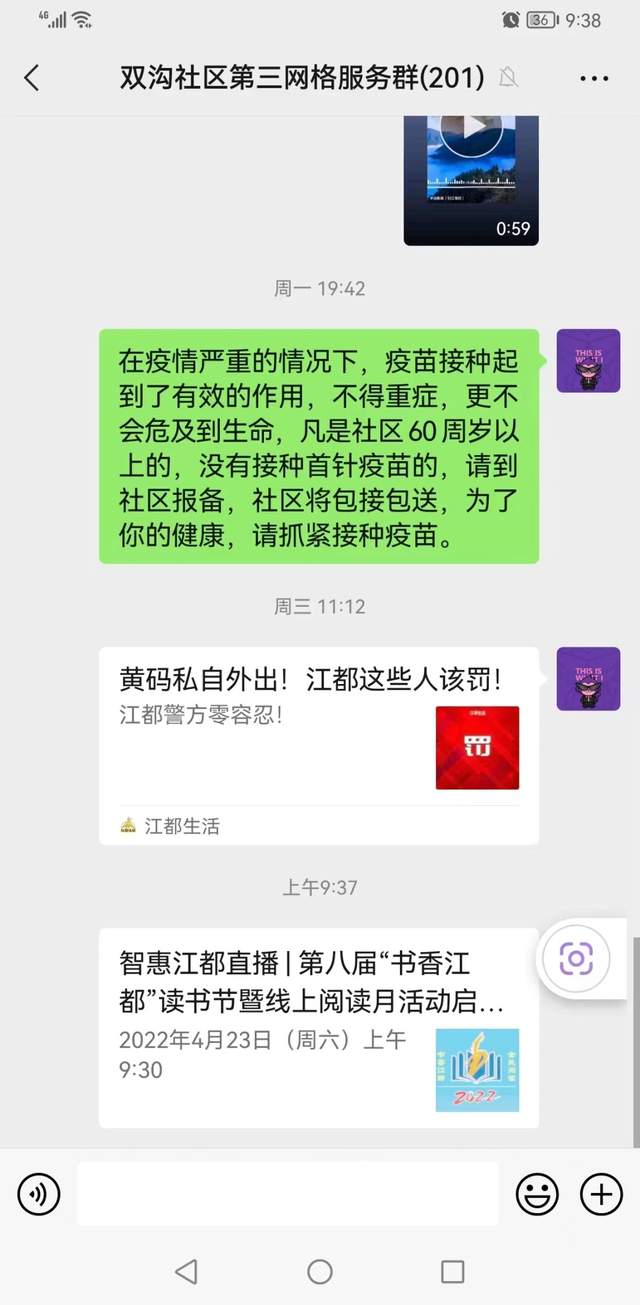Open the group chat overflow menu
The image size is (640, 1305).
click(593, 78)
